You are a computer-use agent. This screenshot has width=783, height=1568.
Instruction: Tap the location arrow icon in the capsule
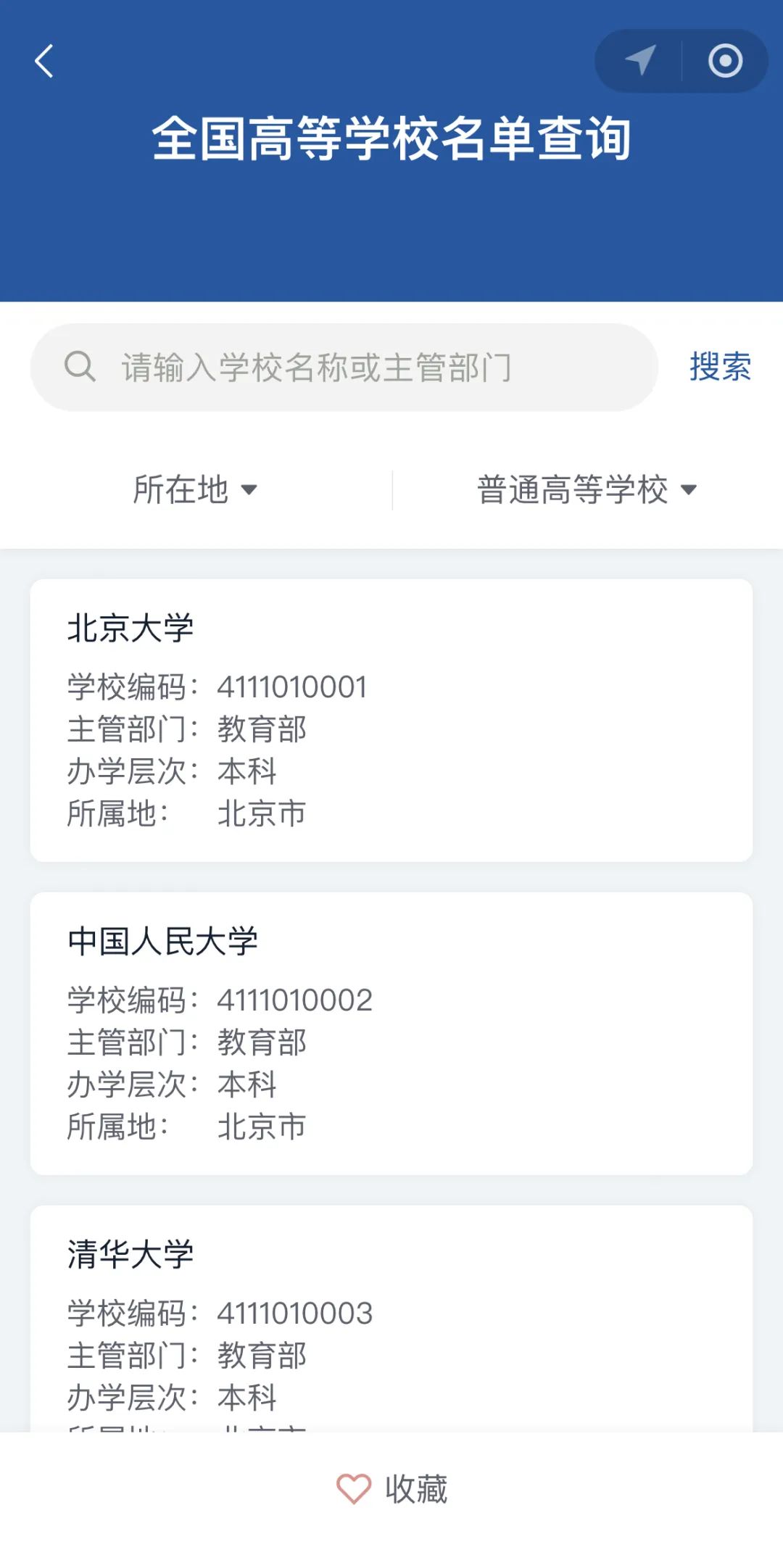[640, 61]
